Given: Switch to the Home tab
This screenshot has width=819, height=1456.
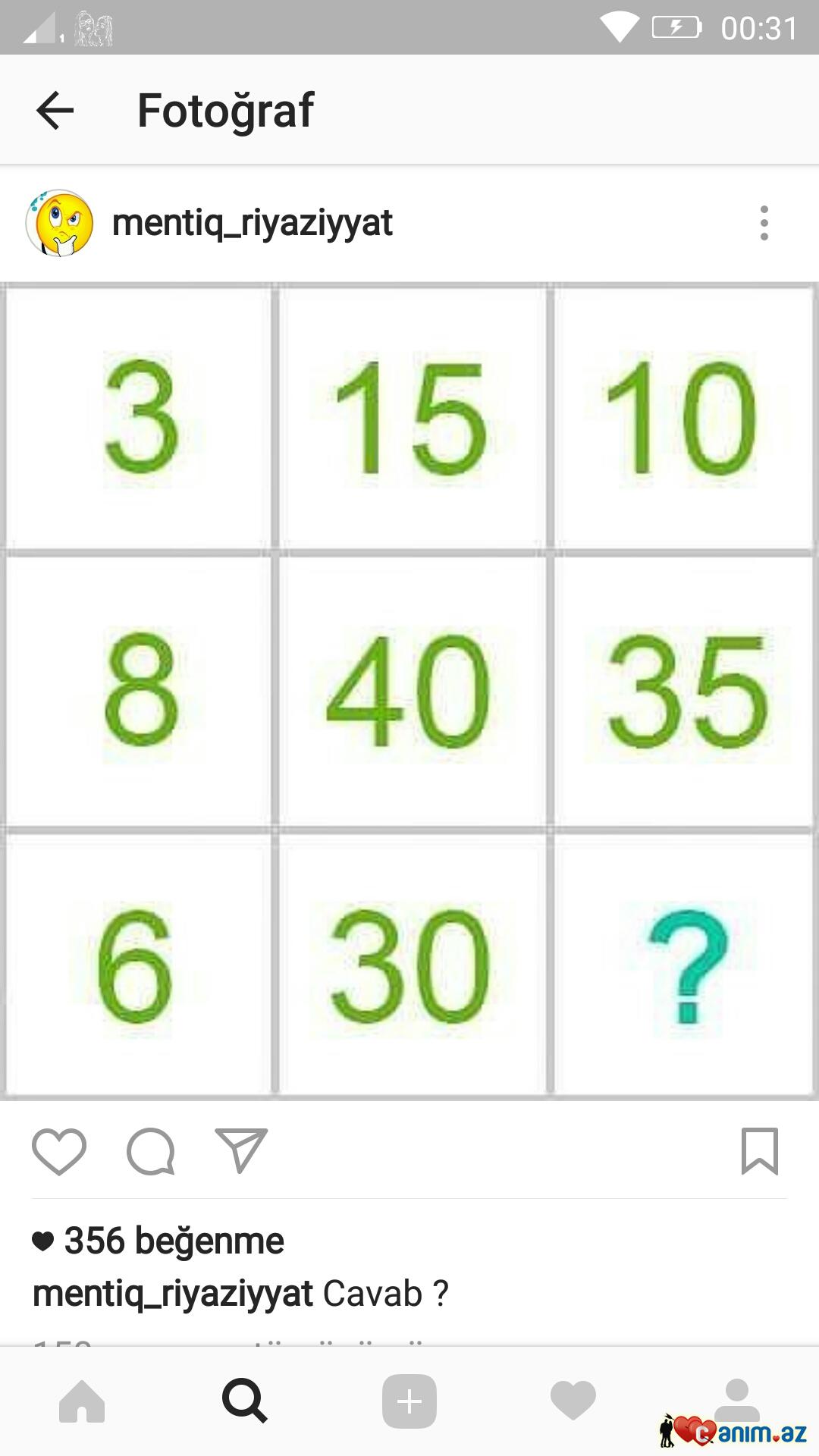Looking at the screenshot, I should (x=82, y=1401).
